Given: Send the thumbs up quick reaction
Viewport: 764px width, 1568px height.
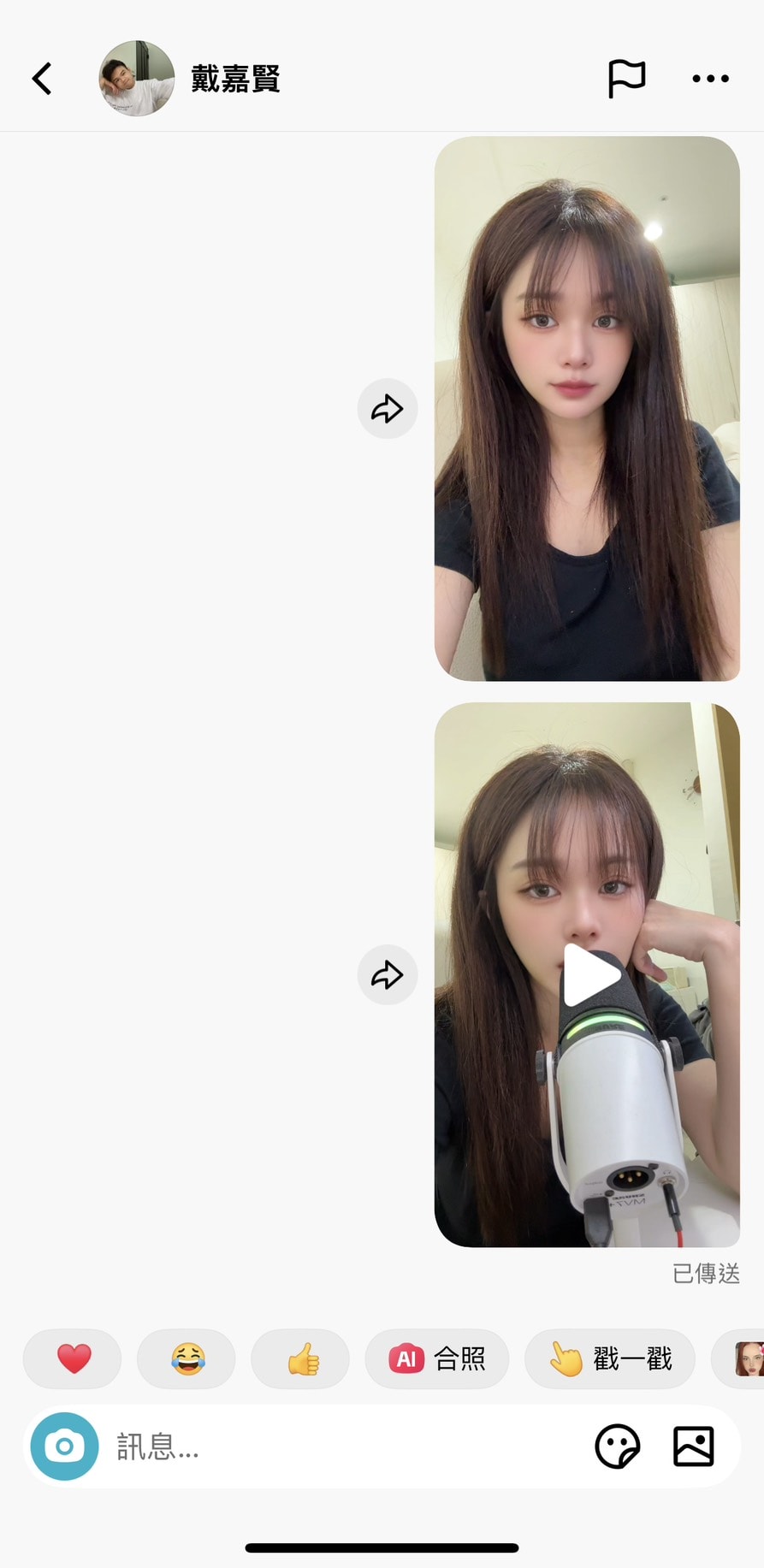Looking at the screenshot, I should click(301, 1358).
